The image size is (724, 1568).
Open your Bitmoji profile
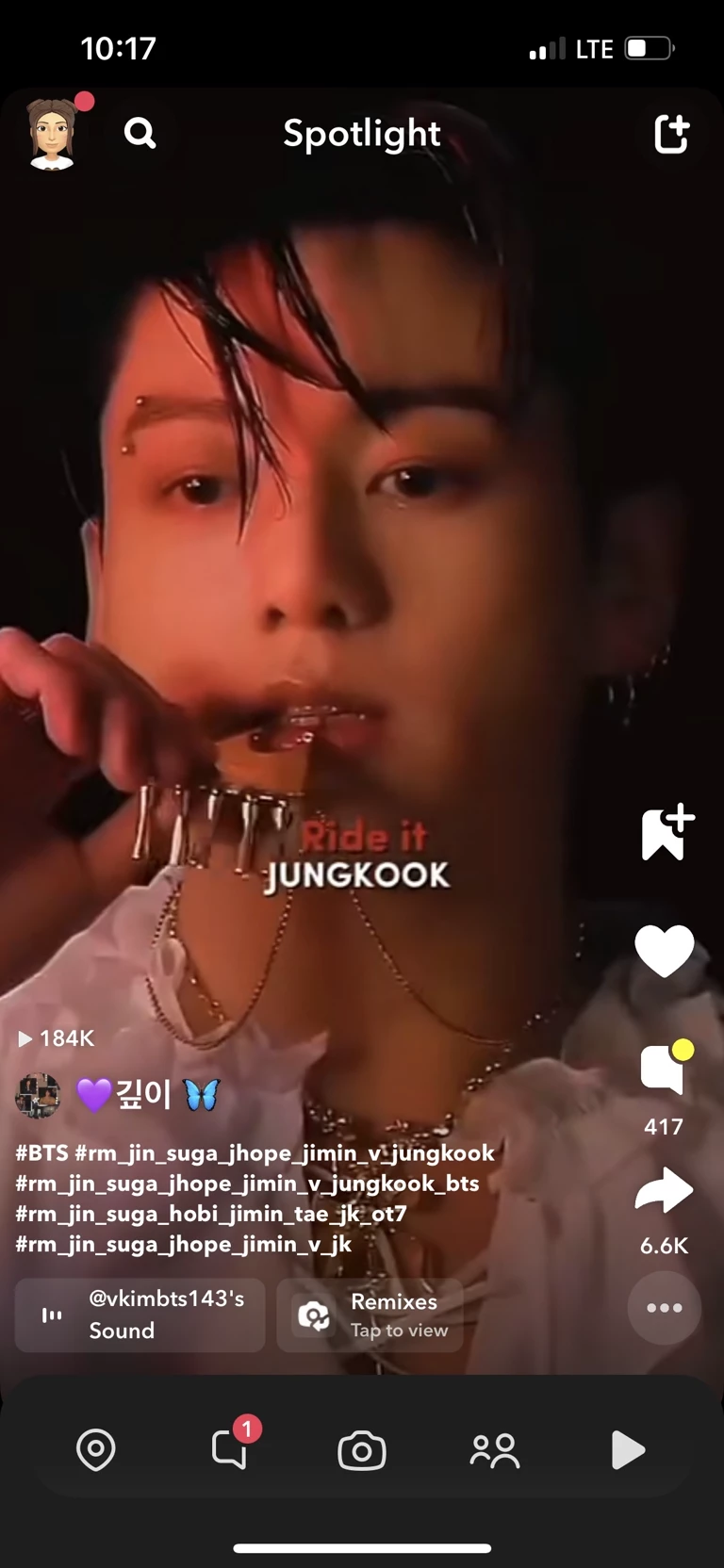point(52,135)
